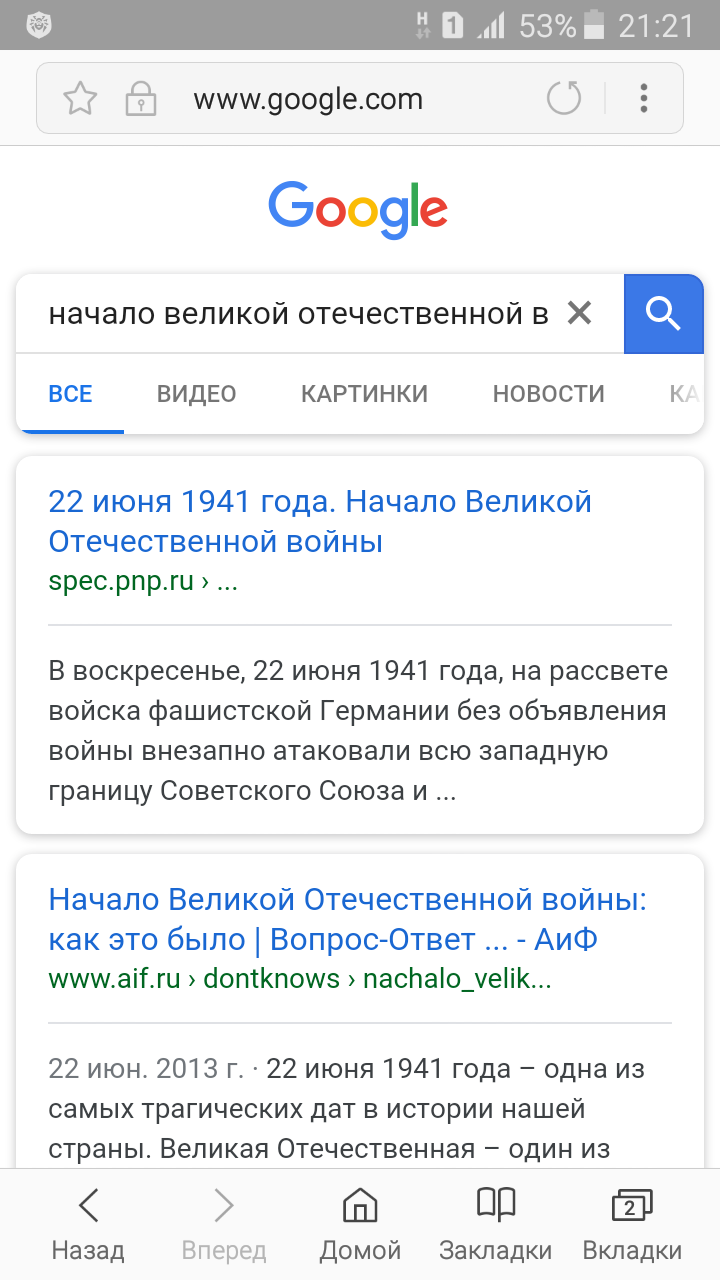Switch to the НОВОСТИ results tab
The height and width of the screenshot is (1280, 720).
click(548, 394)
